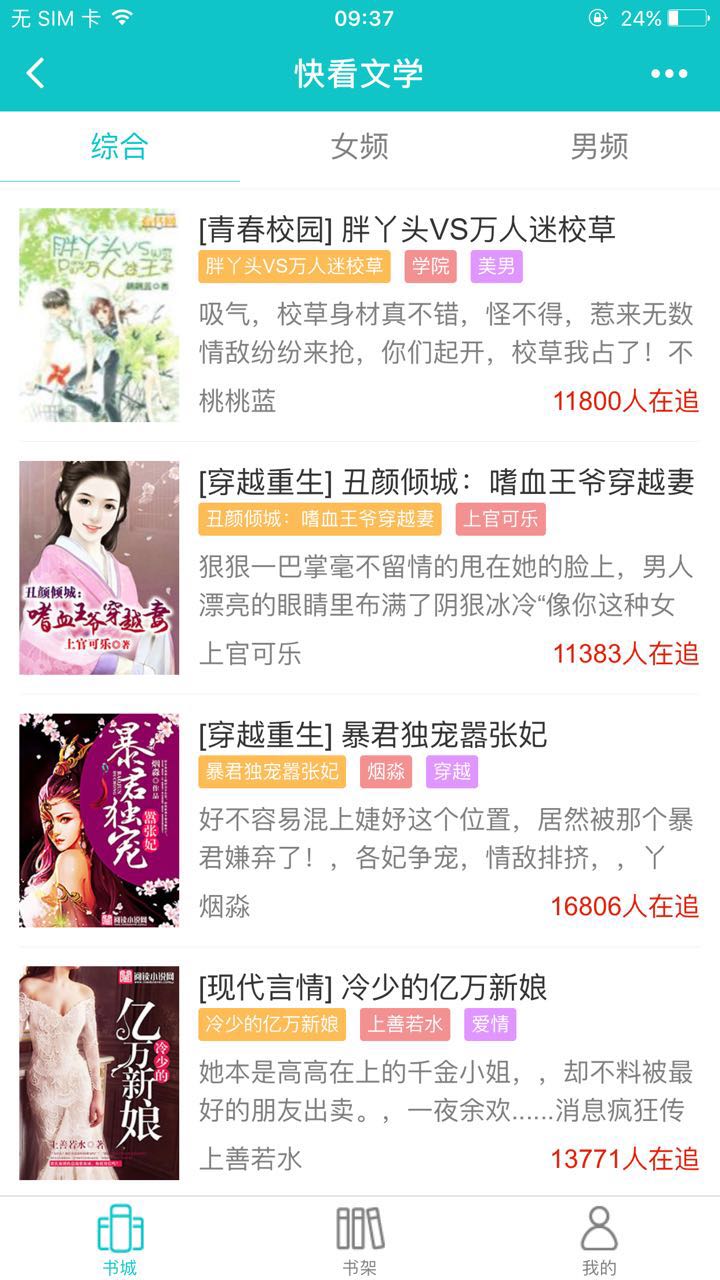Tap the 美男 tag chip
The width and height of the screenshot is (720, 1280).
[497, 266]
